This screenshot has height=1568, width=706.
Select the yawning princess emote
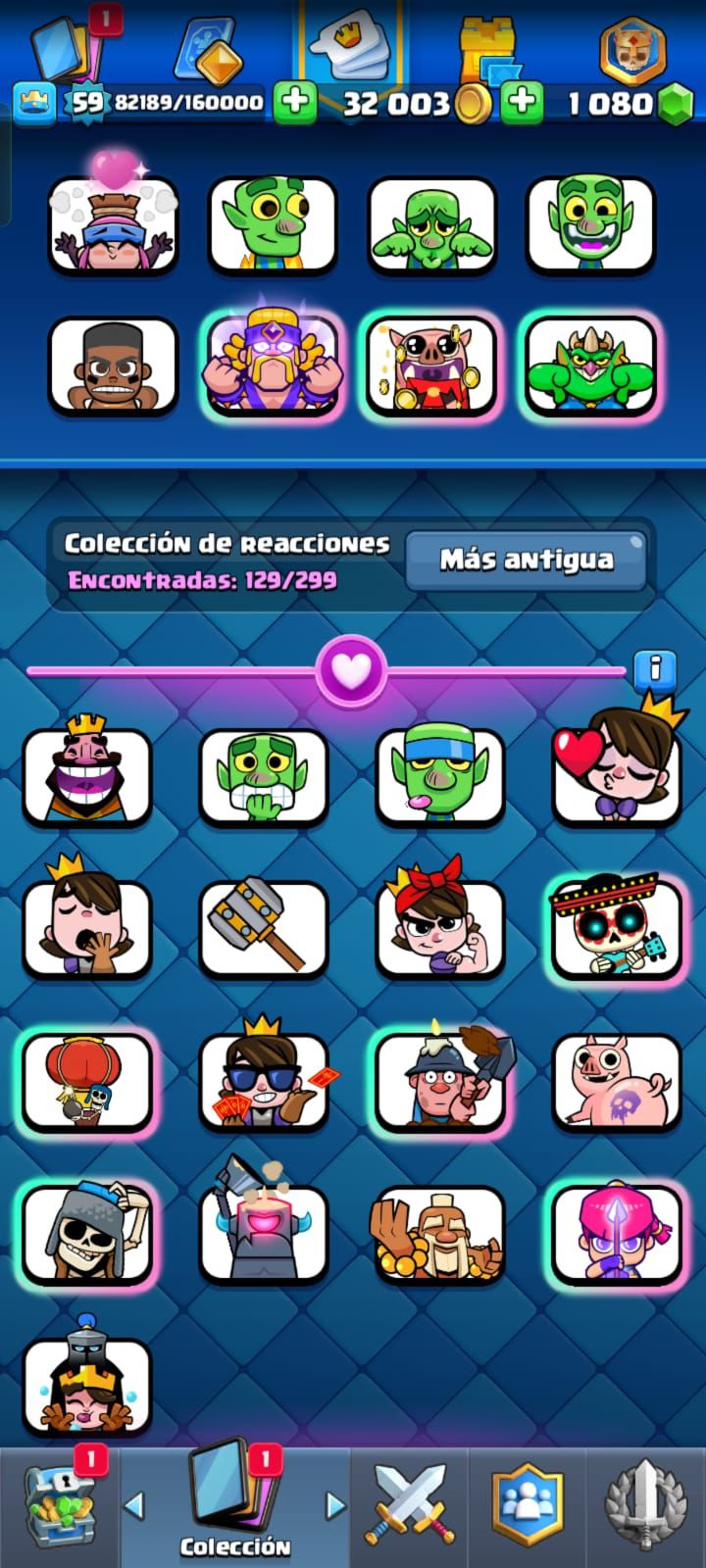[x=87, y=926]
